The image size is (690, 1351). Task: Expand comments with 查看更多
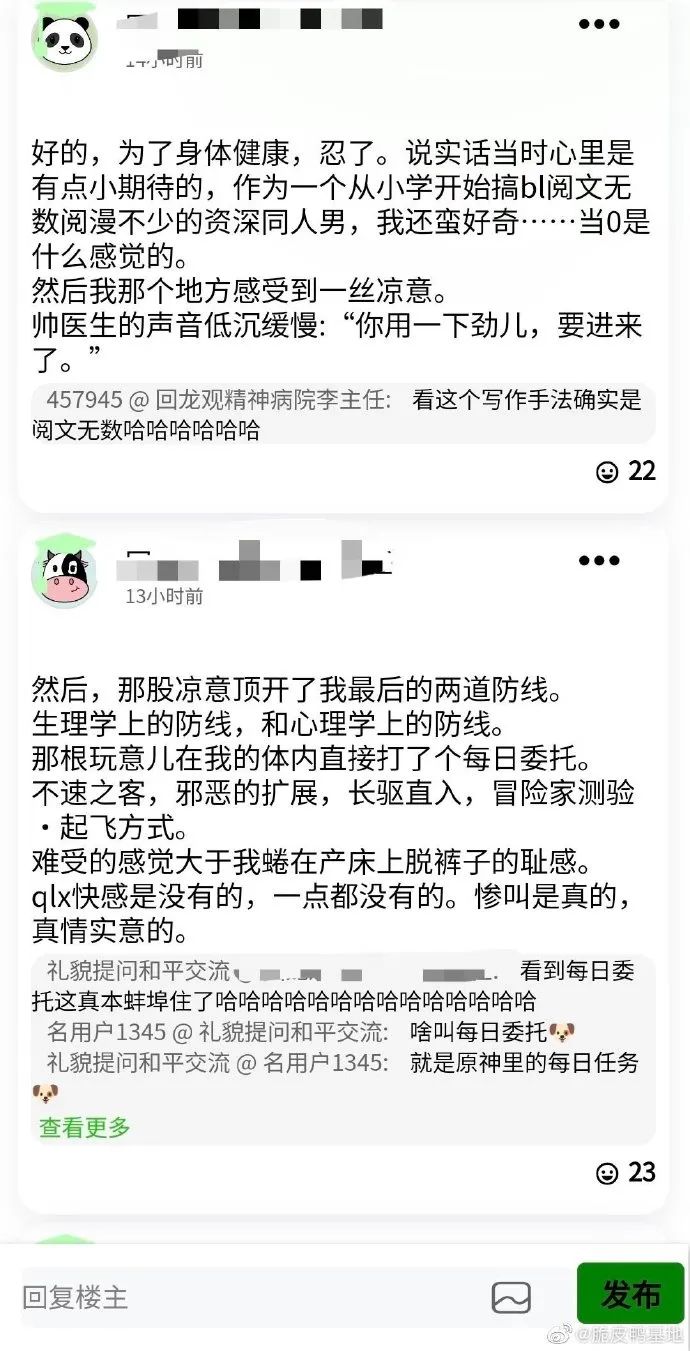point(85,1127)
